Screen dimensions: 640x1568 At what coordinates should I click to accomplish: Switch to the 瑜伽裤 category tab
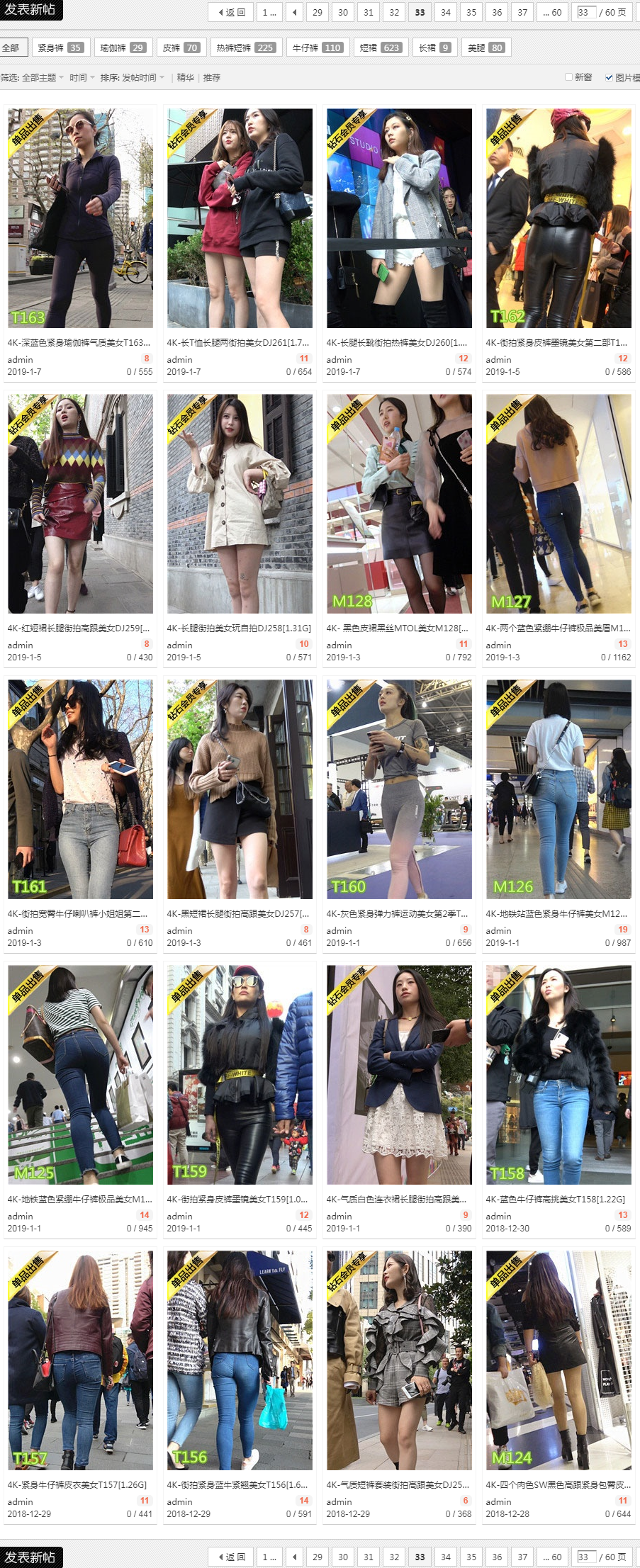122,47
